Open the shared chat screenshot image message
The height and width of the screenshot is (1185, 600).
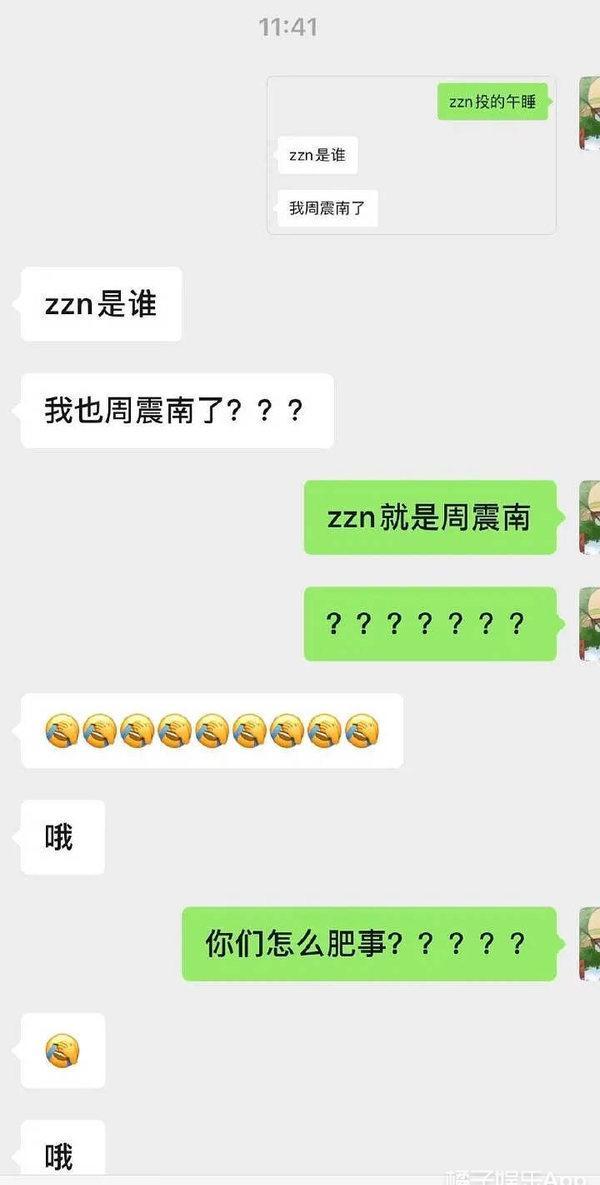pyautogui.click(x=411, y=156)
